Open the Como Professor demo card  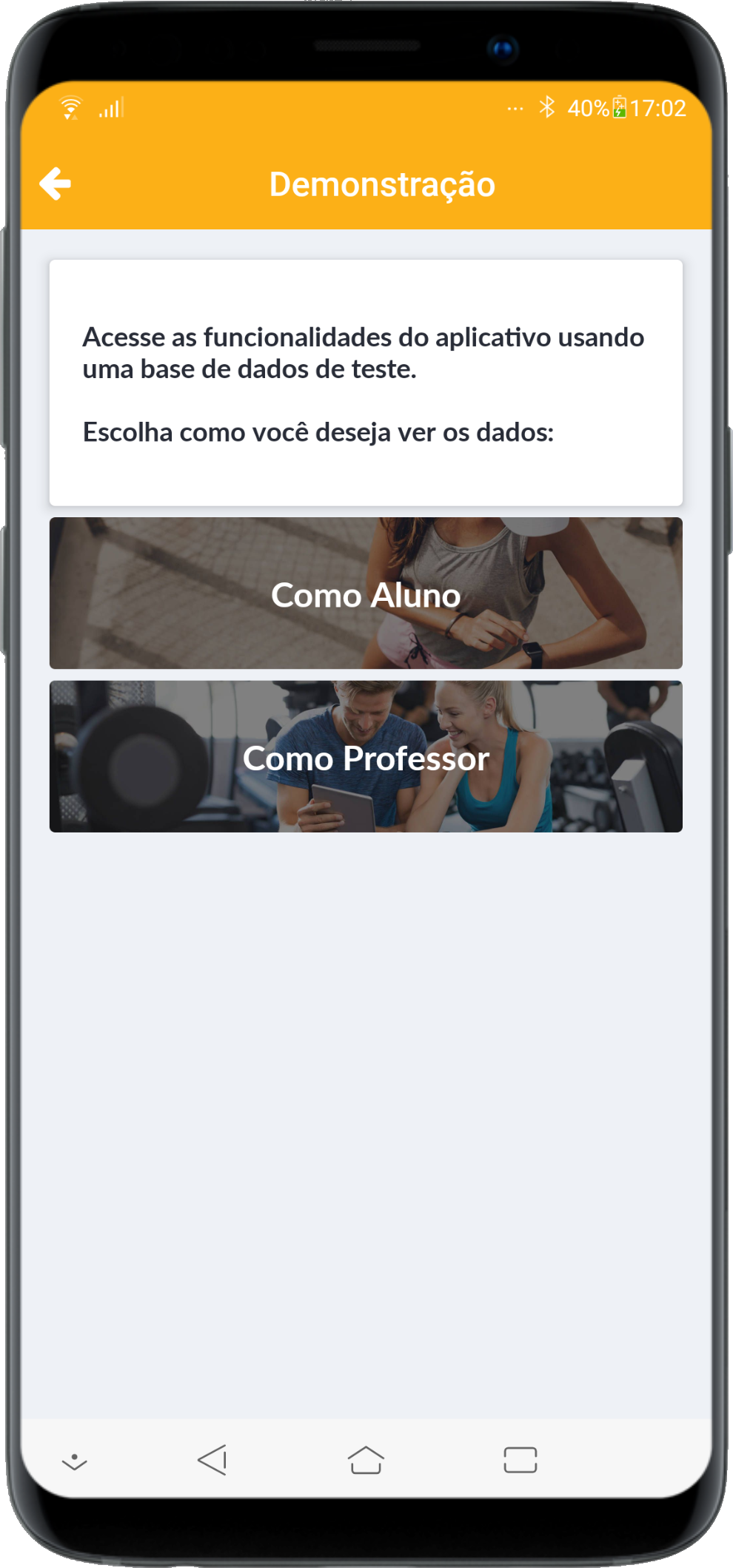point(366,757)
